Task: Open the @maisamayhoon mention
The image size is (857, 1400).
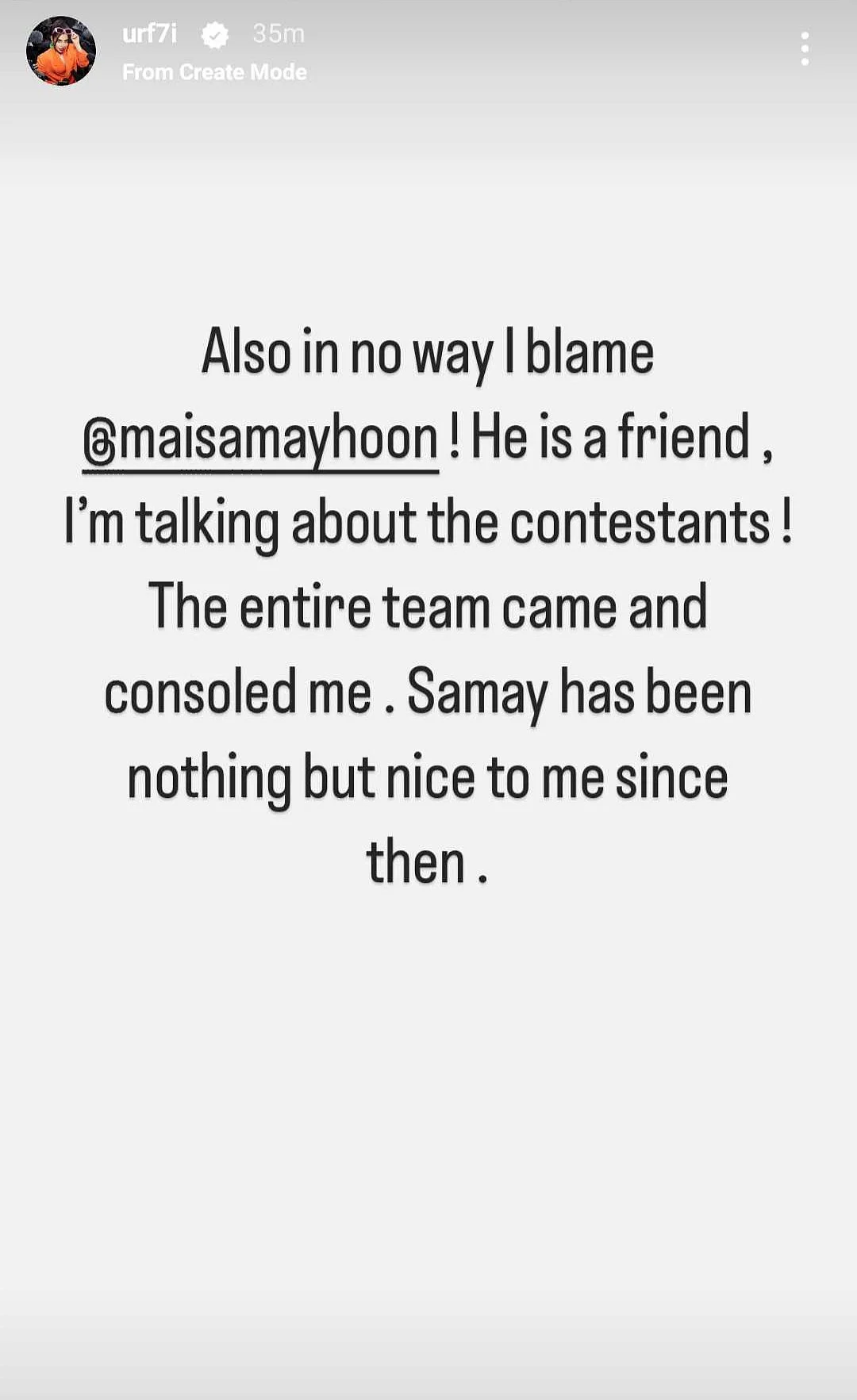Action: click(x=260, y=439)
